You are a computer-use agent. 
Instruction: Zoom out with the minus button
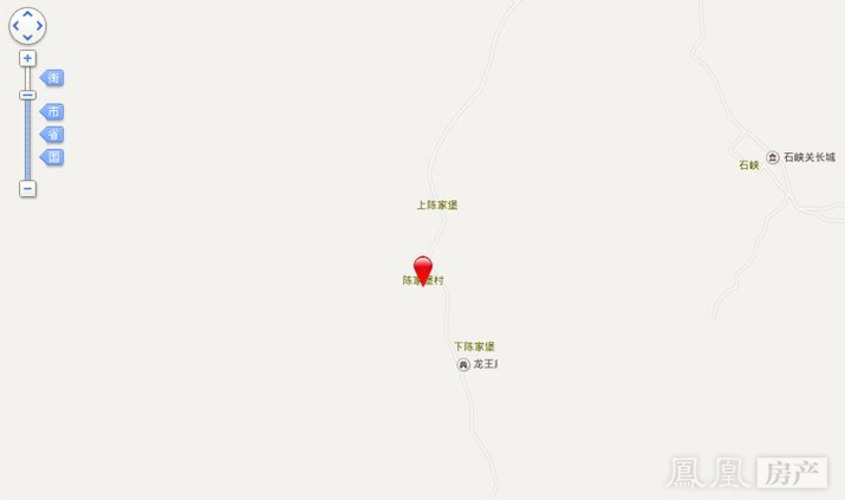pyautogui.click(x=28, y=188)
